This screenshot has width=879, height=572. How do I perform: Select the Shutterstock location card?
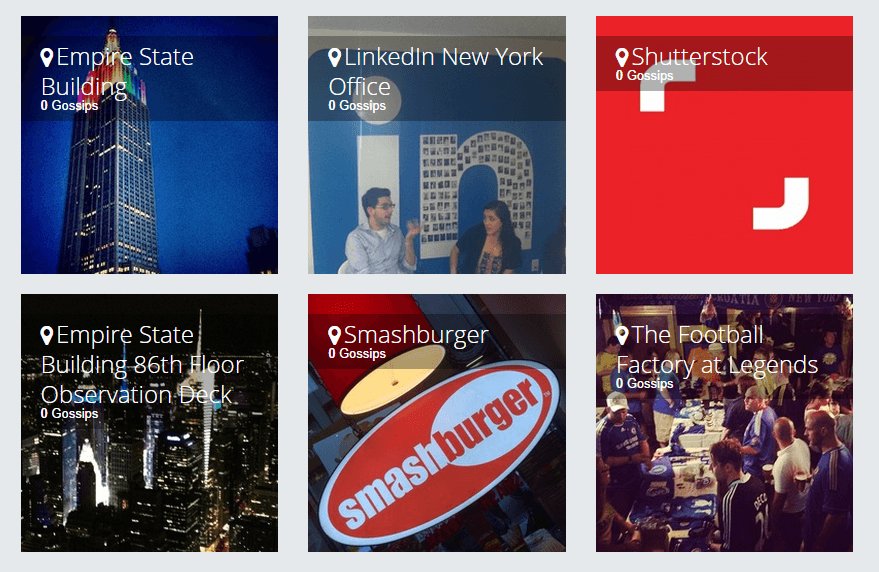click(724, 145)
